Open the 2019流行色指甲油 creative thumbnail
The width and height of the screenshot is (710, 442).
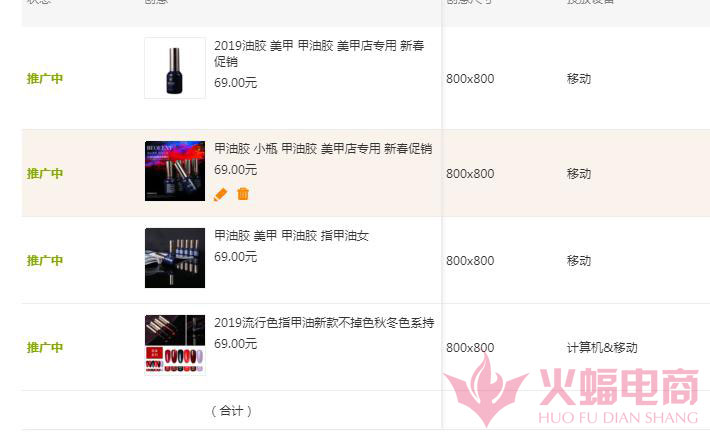175,345
